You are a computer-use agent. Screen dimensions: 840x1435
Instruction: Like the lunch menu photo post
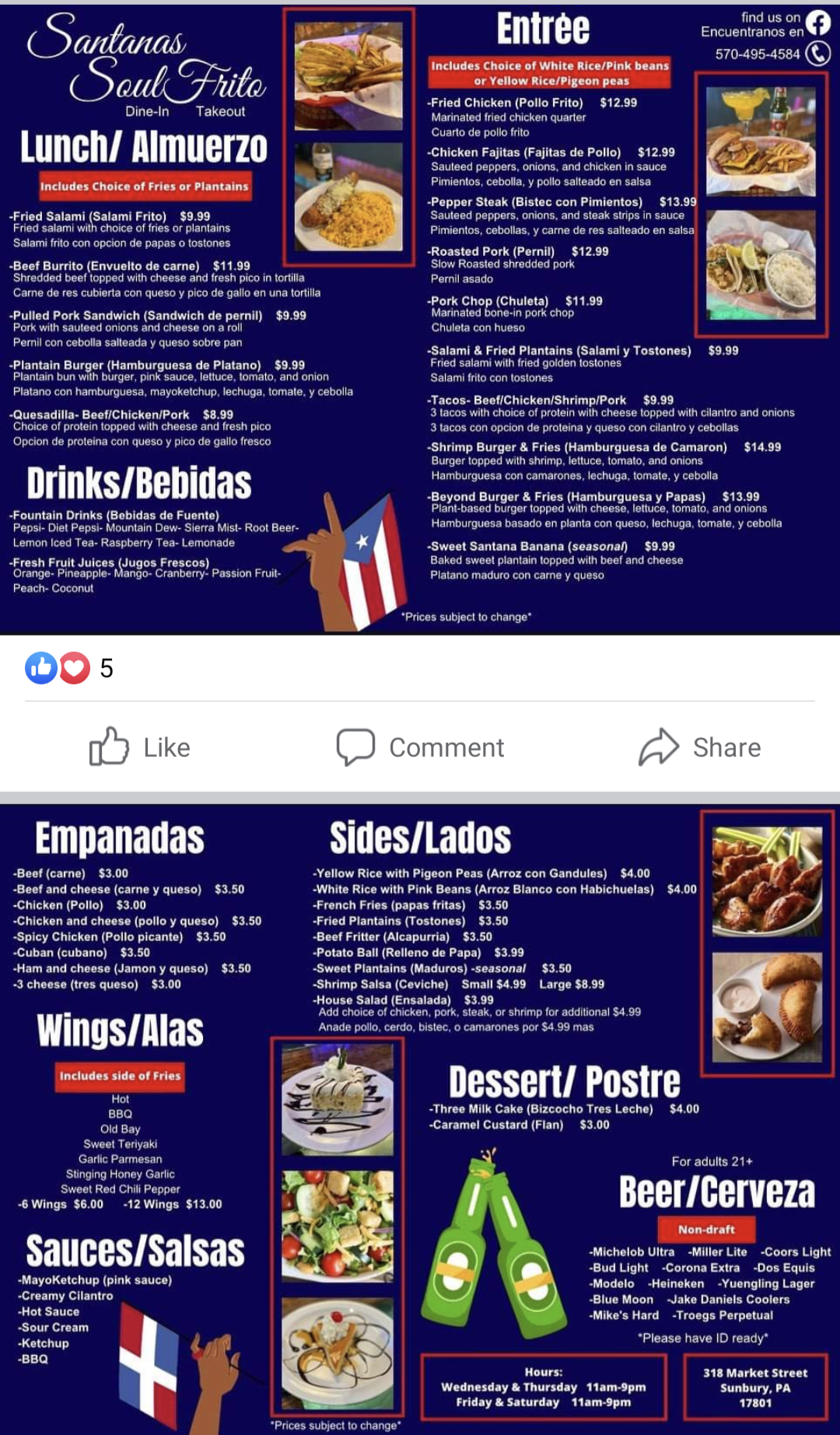pos(140,747)
